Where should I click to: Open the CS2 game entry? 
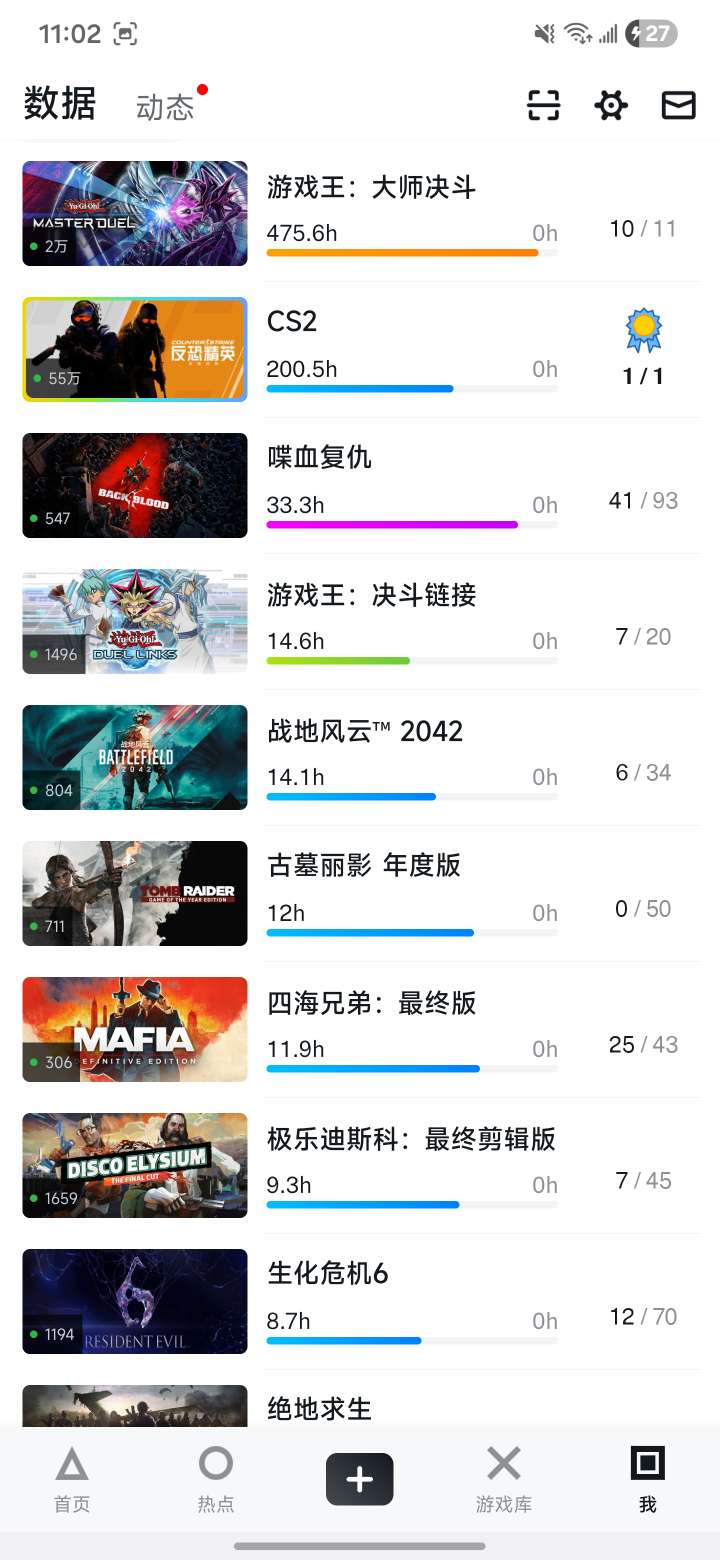click(360, 350)
